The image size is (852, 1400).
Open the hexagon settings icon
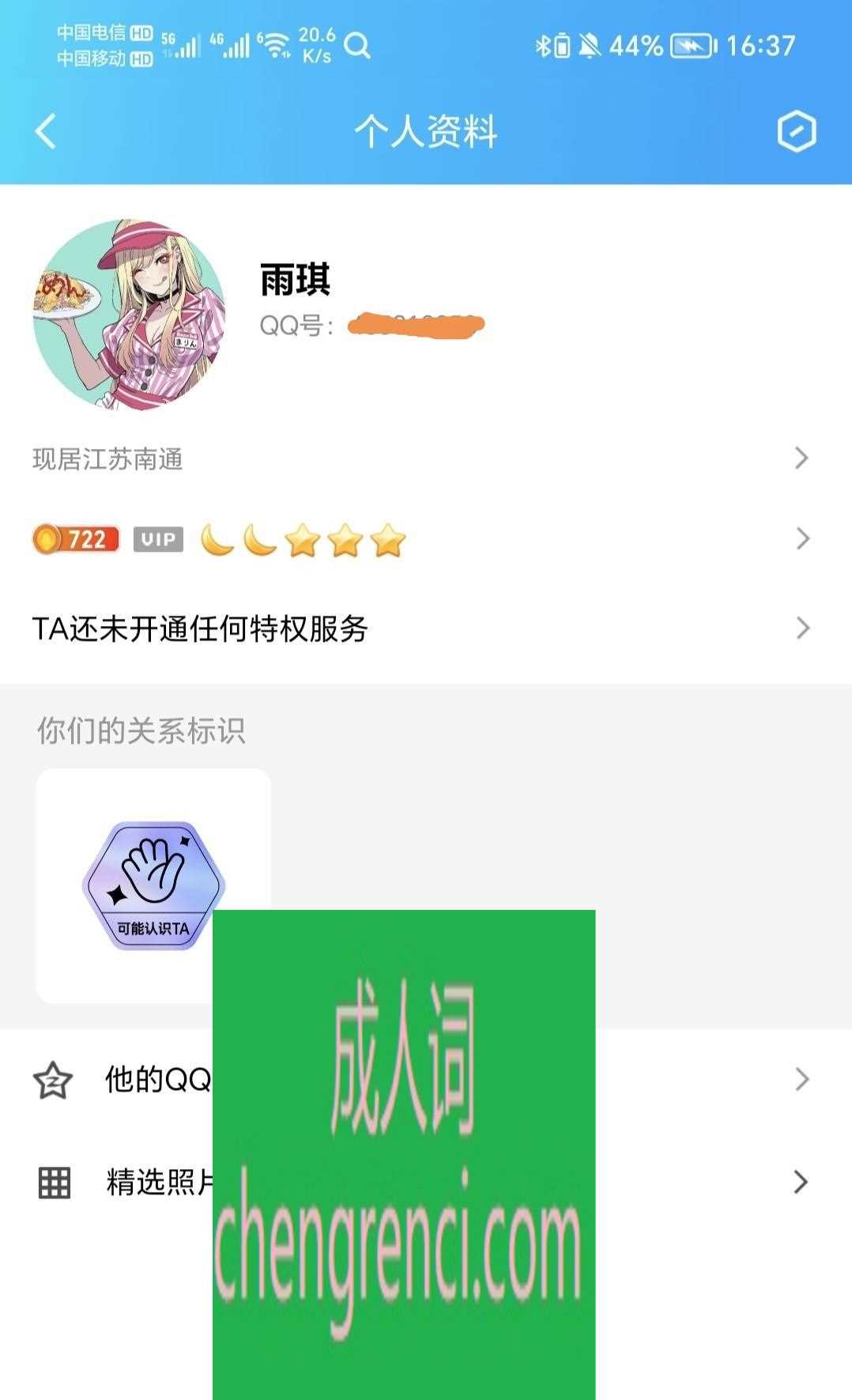point(796,131)
